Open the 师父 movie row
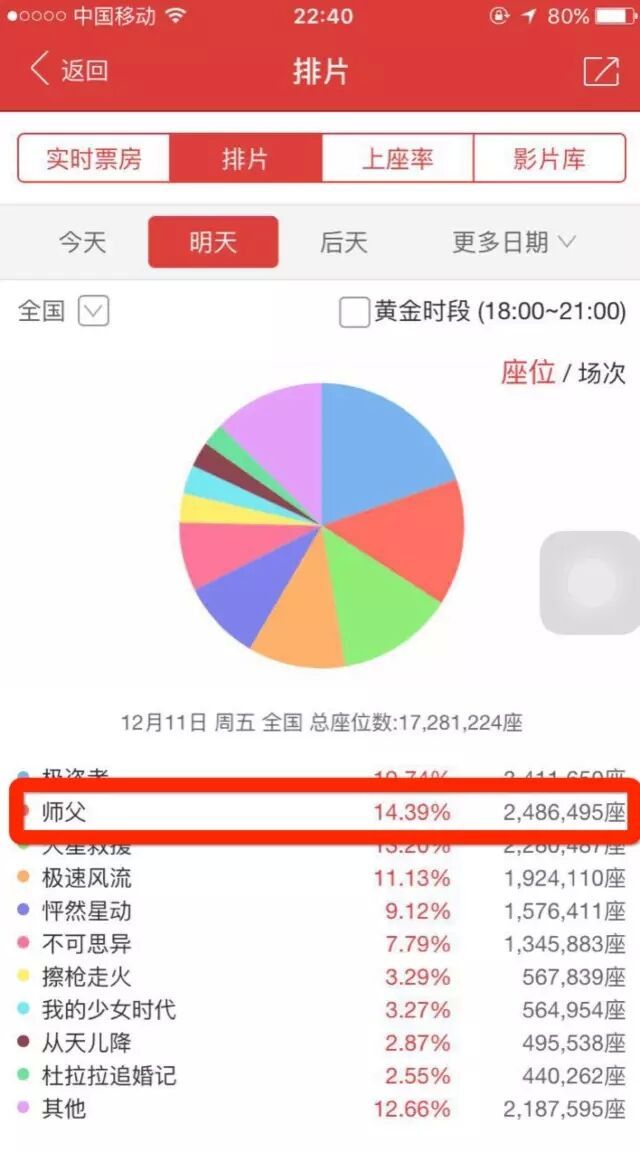 320,812
